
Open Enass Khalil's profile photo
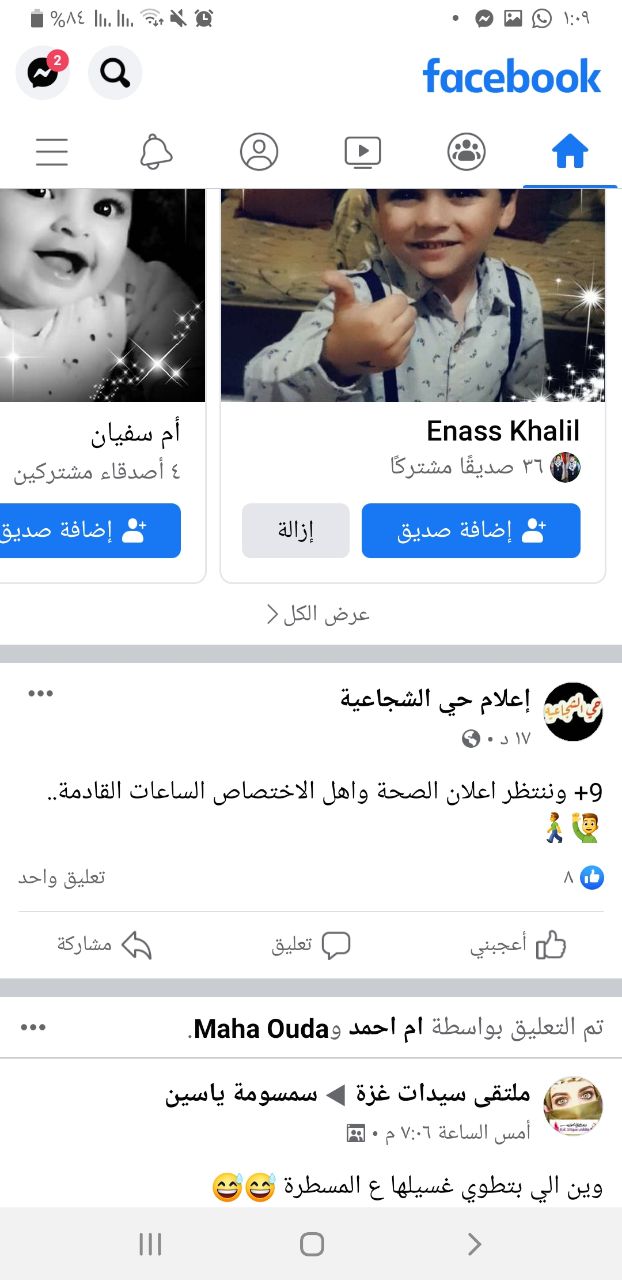[412, 295]
